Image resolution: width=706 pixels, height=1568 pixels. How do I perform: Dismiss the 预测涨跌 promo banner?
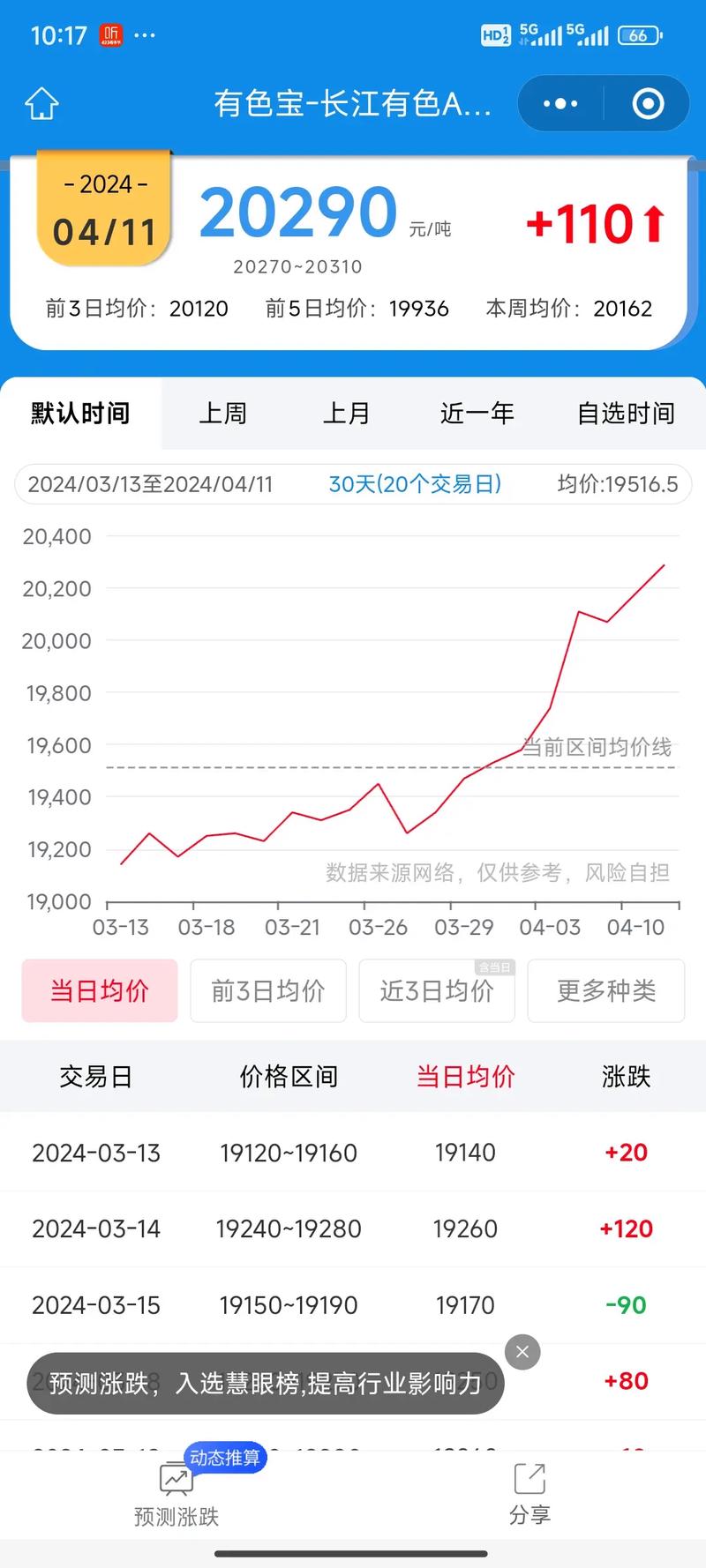point(522,1352)
